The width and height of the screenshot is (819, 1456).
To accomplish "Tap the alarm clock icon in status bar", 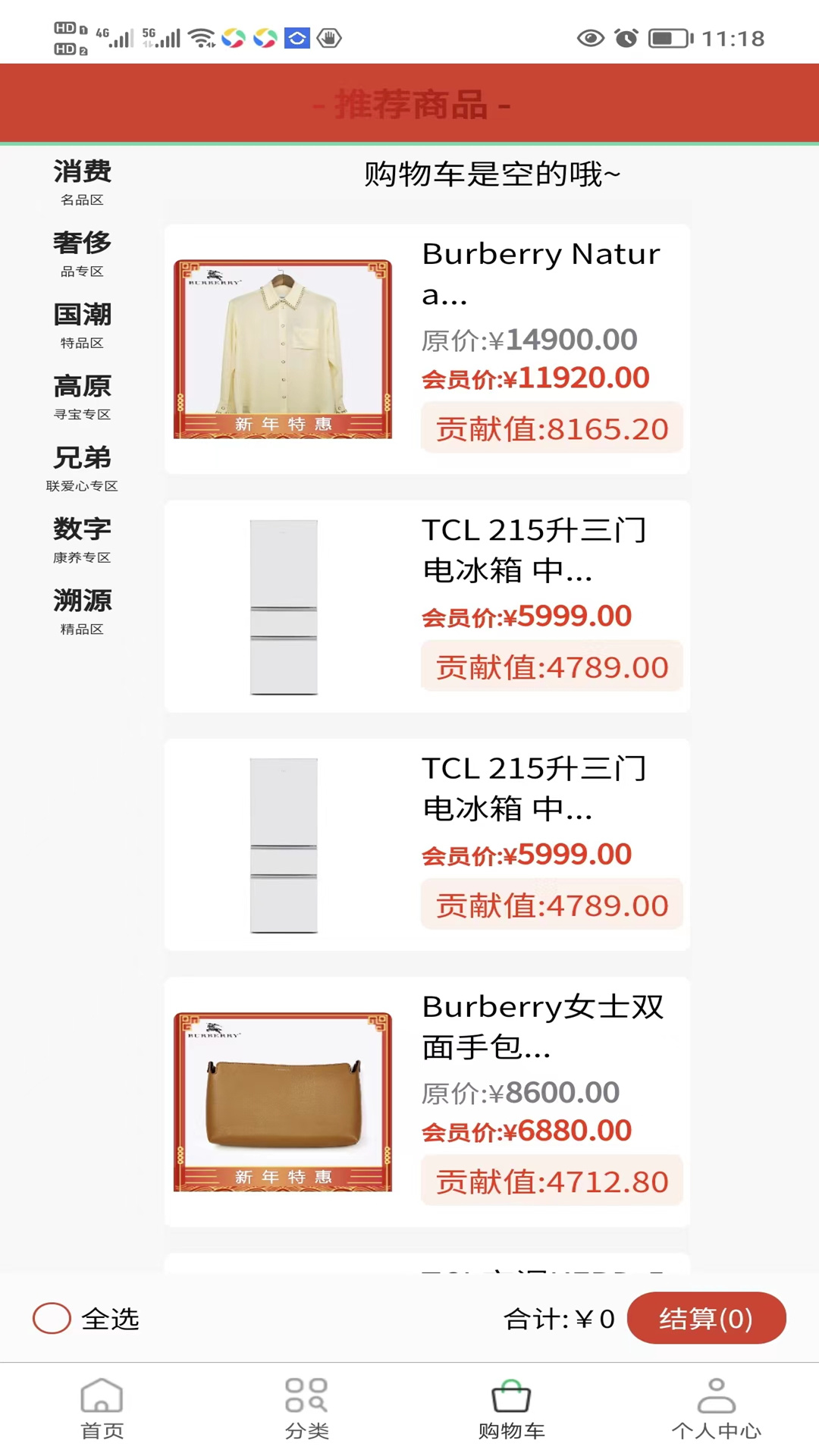I will point(627,37).
